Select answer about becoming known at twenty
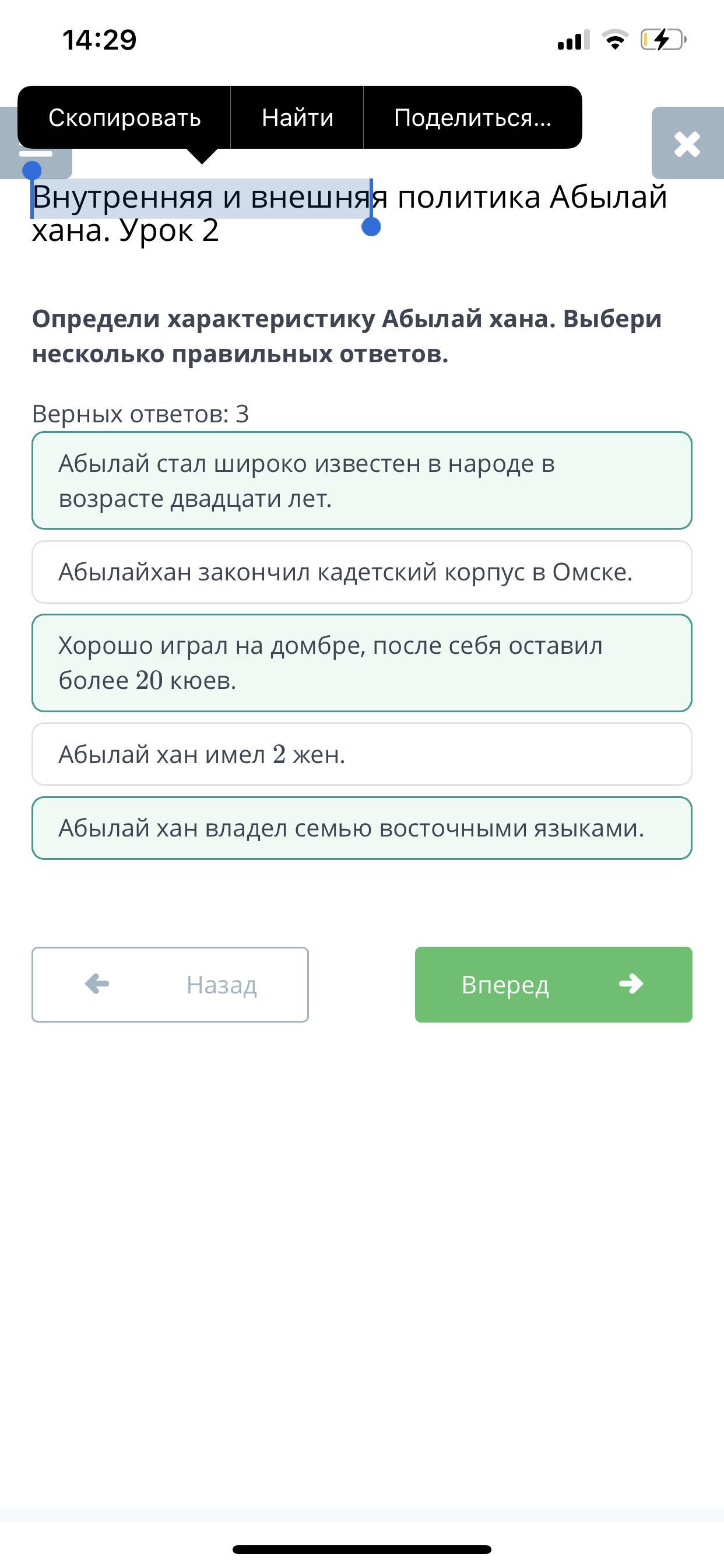Image resolution: width=724 pixels, height=1568 pixels. pos(361,480)
